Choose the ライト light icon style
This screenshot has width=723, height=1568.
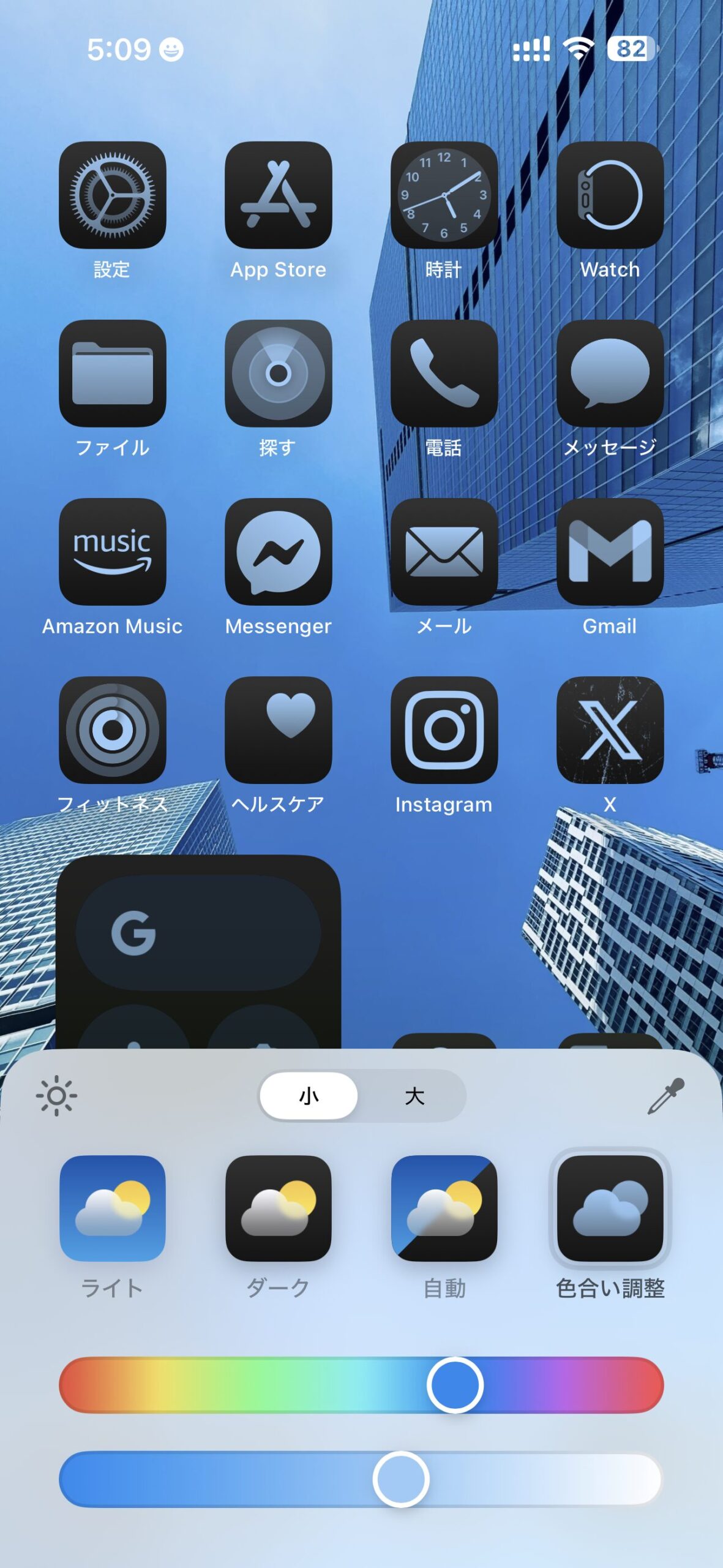tap(113, 1208)
